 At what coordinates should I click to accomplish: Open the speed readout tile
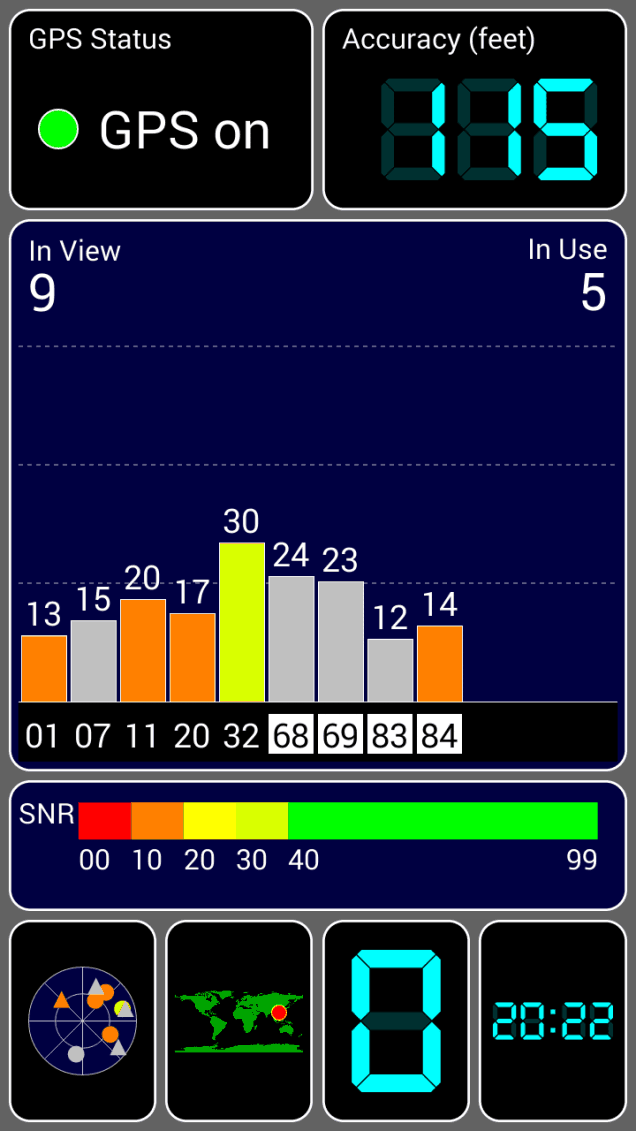[x=396, y=1020]
